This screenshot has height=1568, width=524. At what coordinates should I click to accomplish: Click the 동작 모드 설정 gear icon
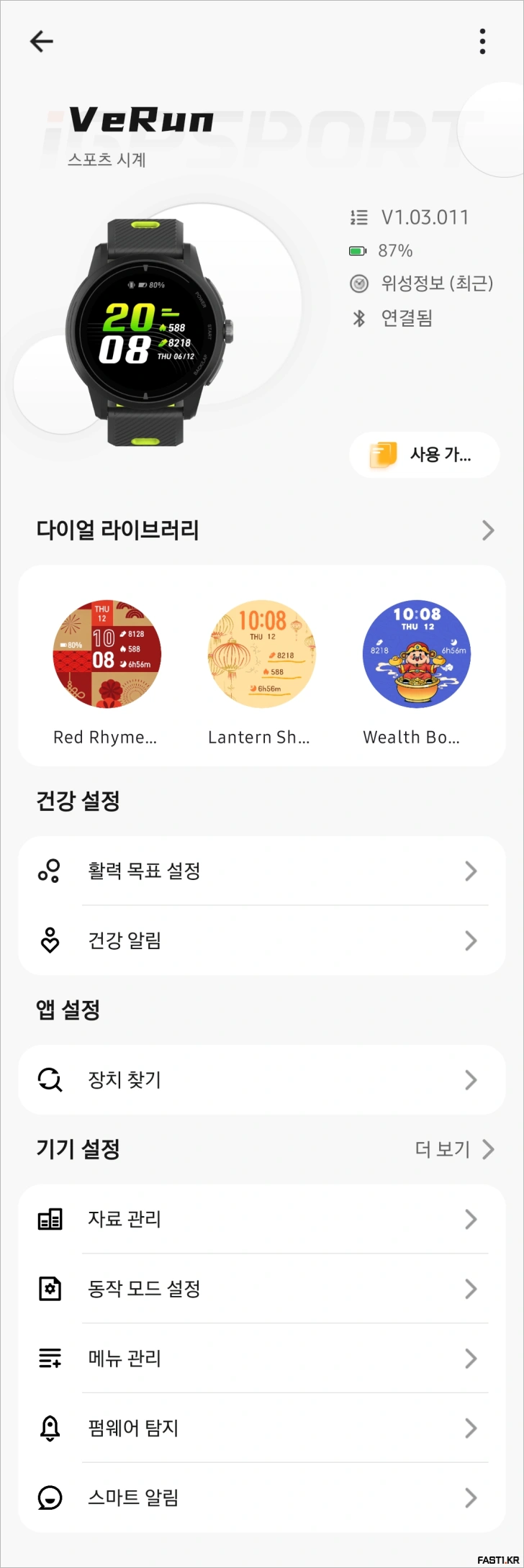[49, 1289]
